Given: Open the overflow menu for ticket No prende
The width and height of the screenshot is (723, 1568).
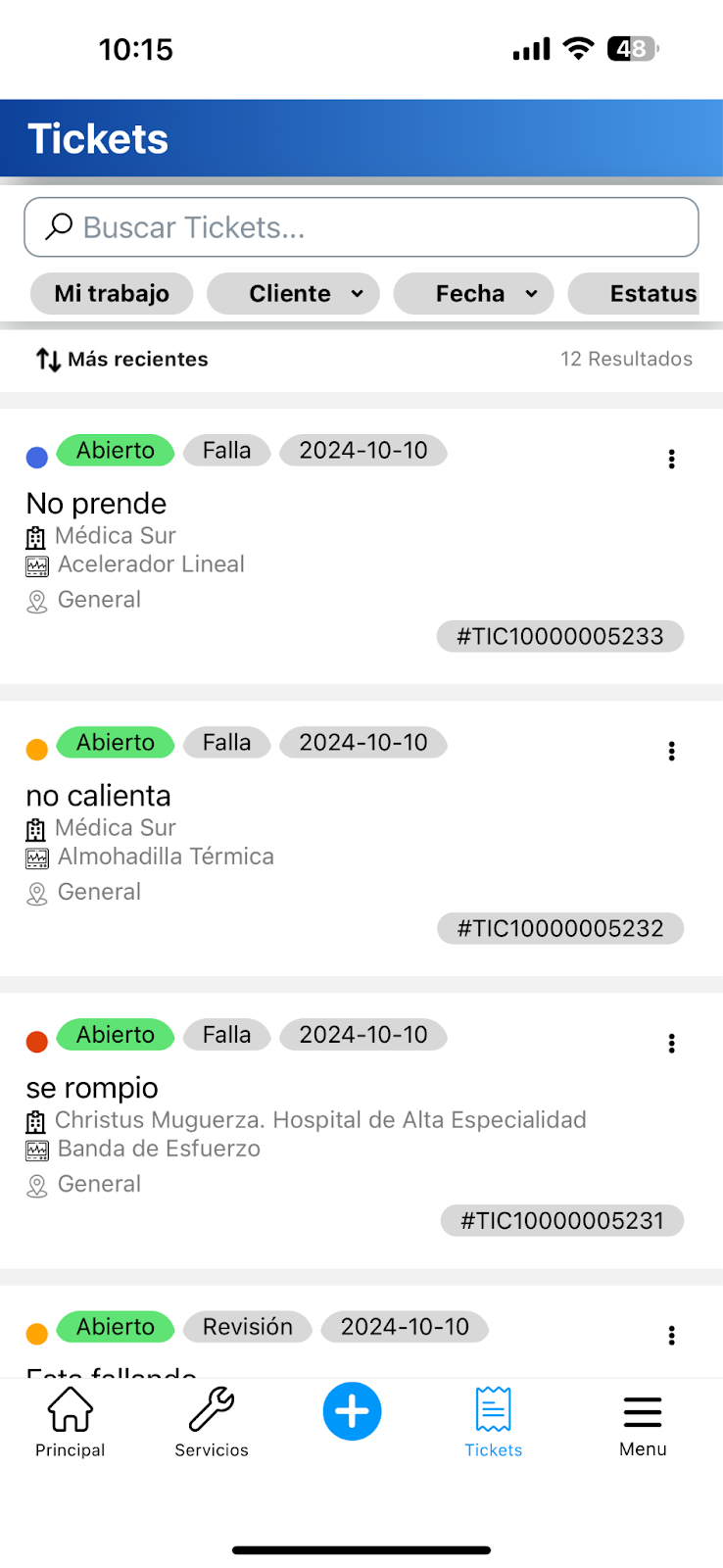Looking at the screenshot, I should click(x=671, y=459).
